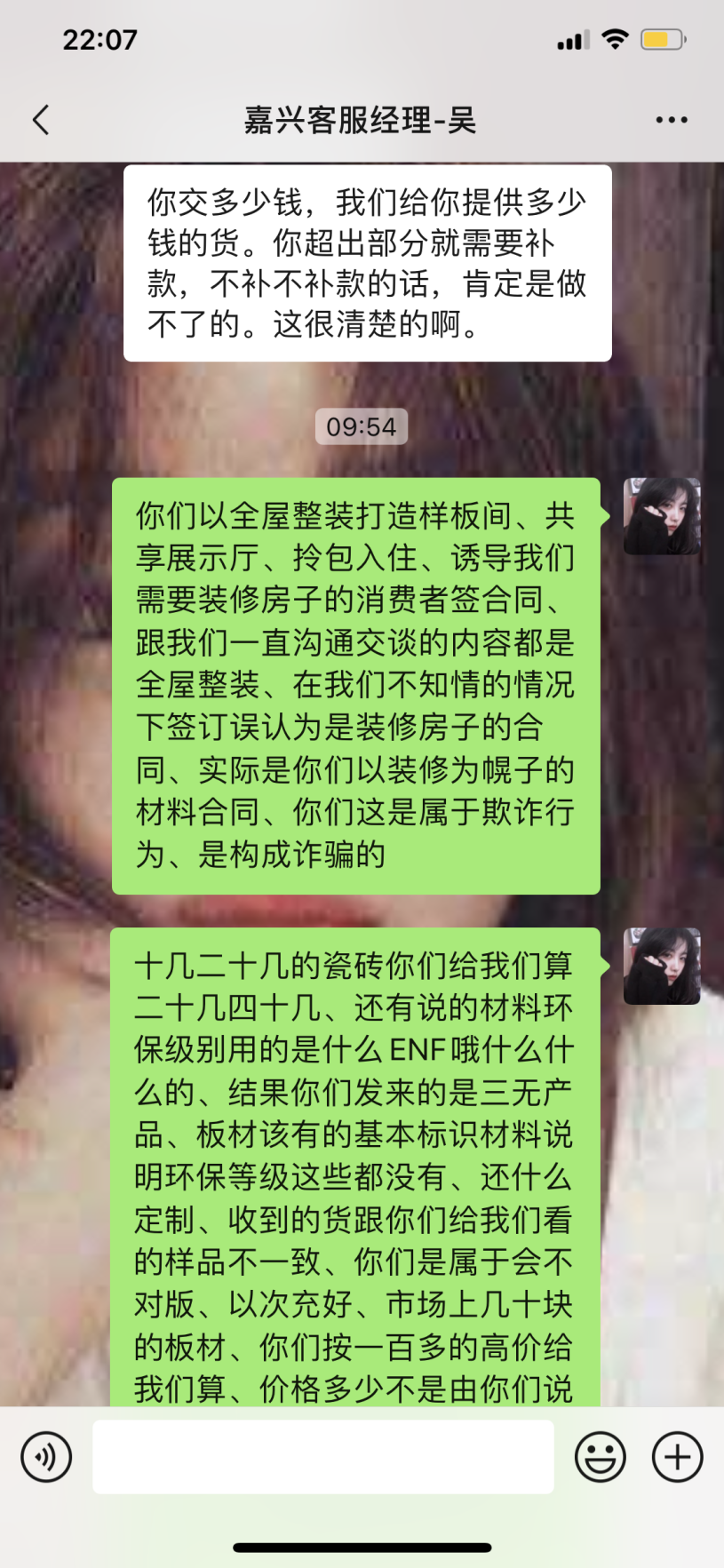Open the plus attachments menu
724x1568 pixels.
coord(677,1457)
